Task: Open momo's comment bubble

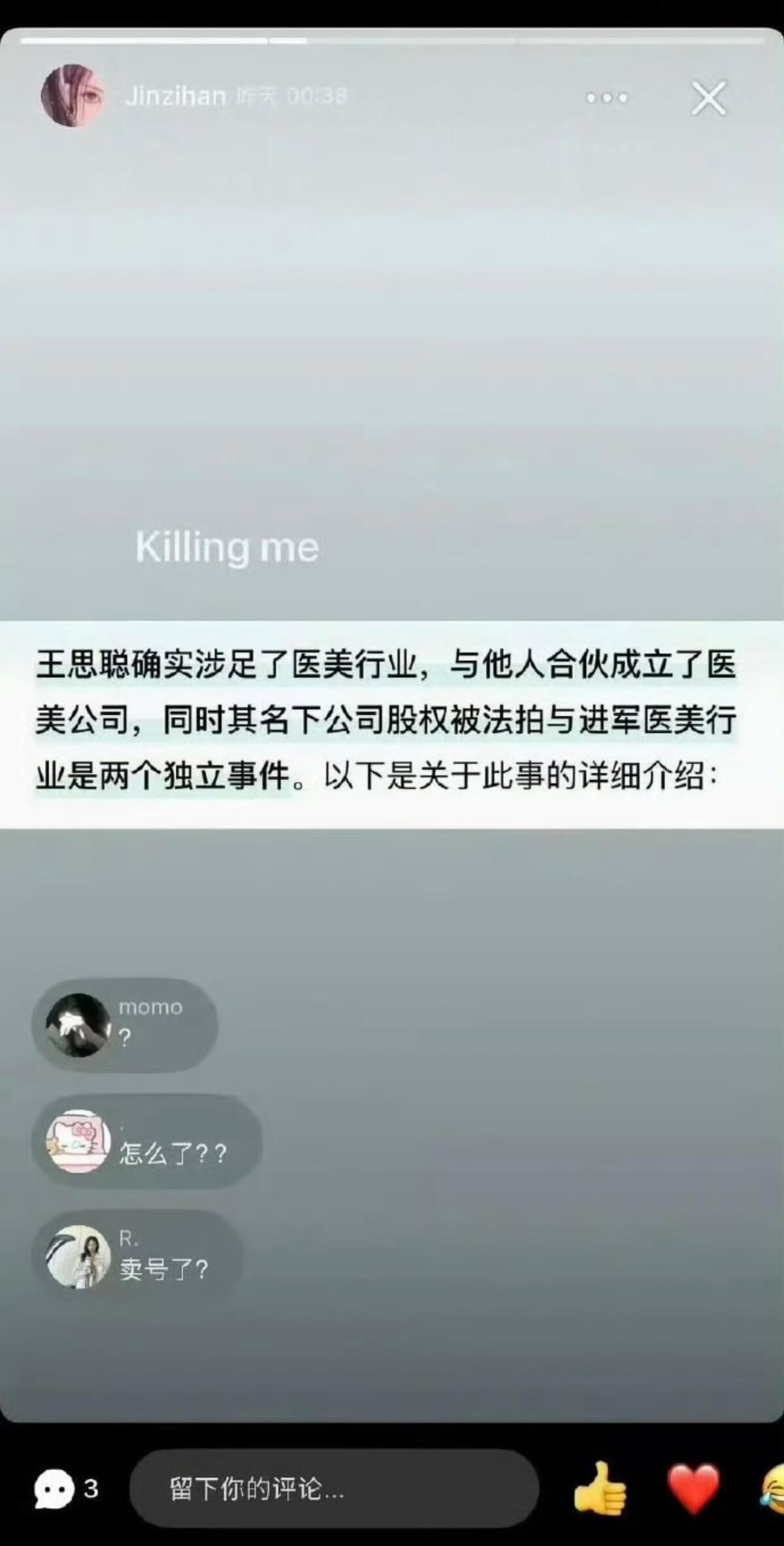Action: click(124, 1025)
